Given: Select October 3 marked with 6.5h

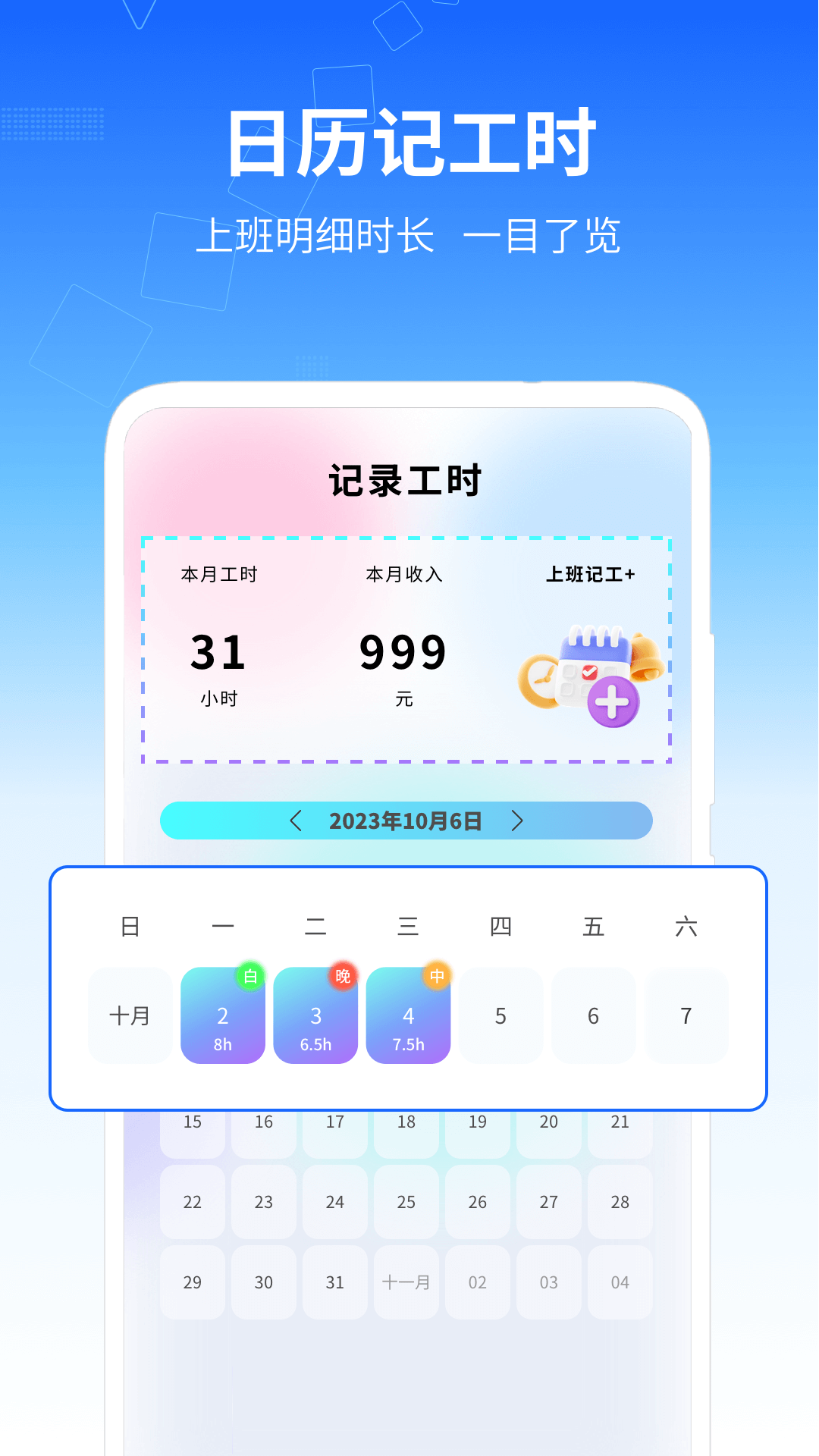Looking at the screenshot, I should [x=315, y=1015].
